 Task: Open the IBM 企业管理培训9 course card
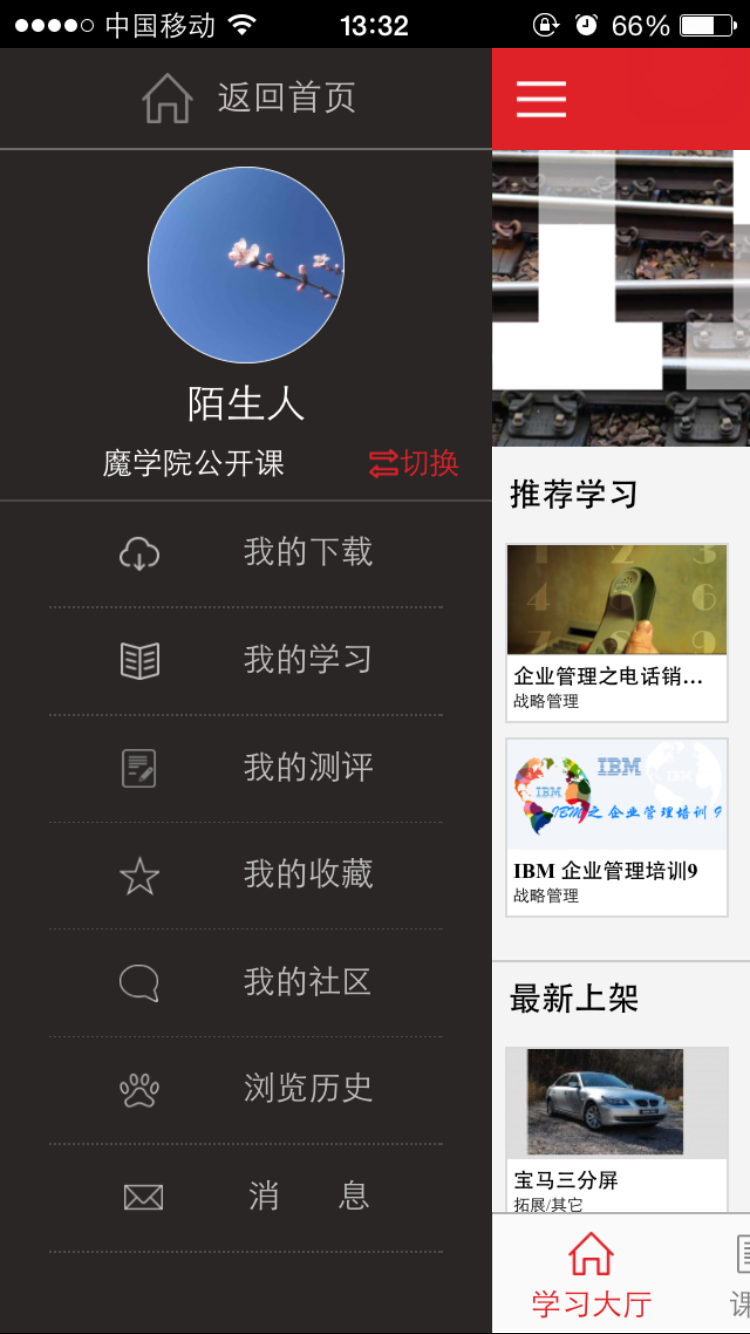617,828
